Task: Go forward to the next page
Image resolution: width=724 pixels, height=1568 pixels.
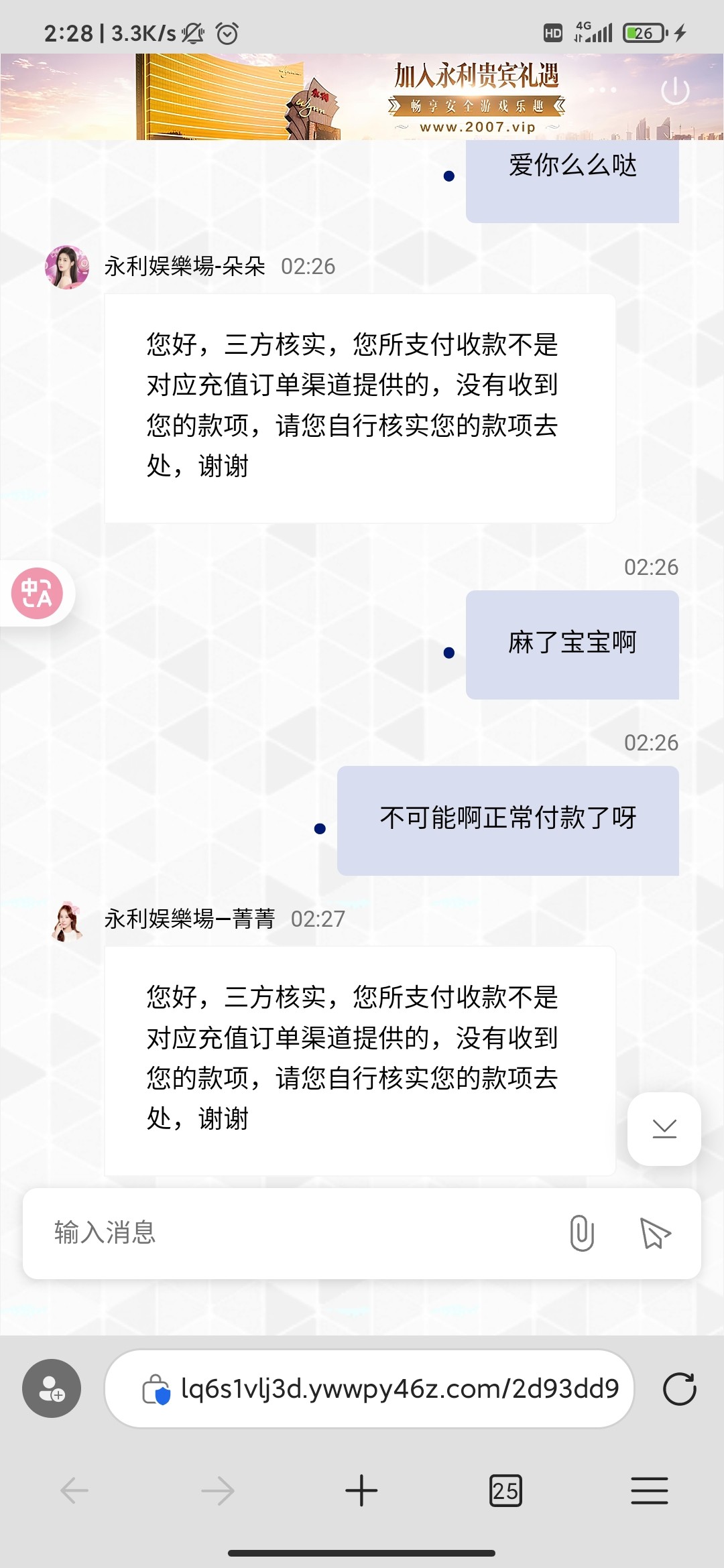Action: pos(218,1491)
